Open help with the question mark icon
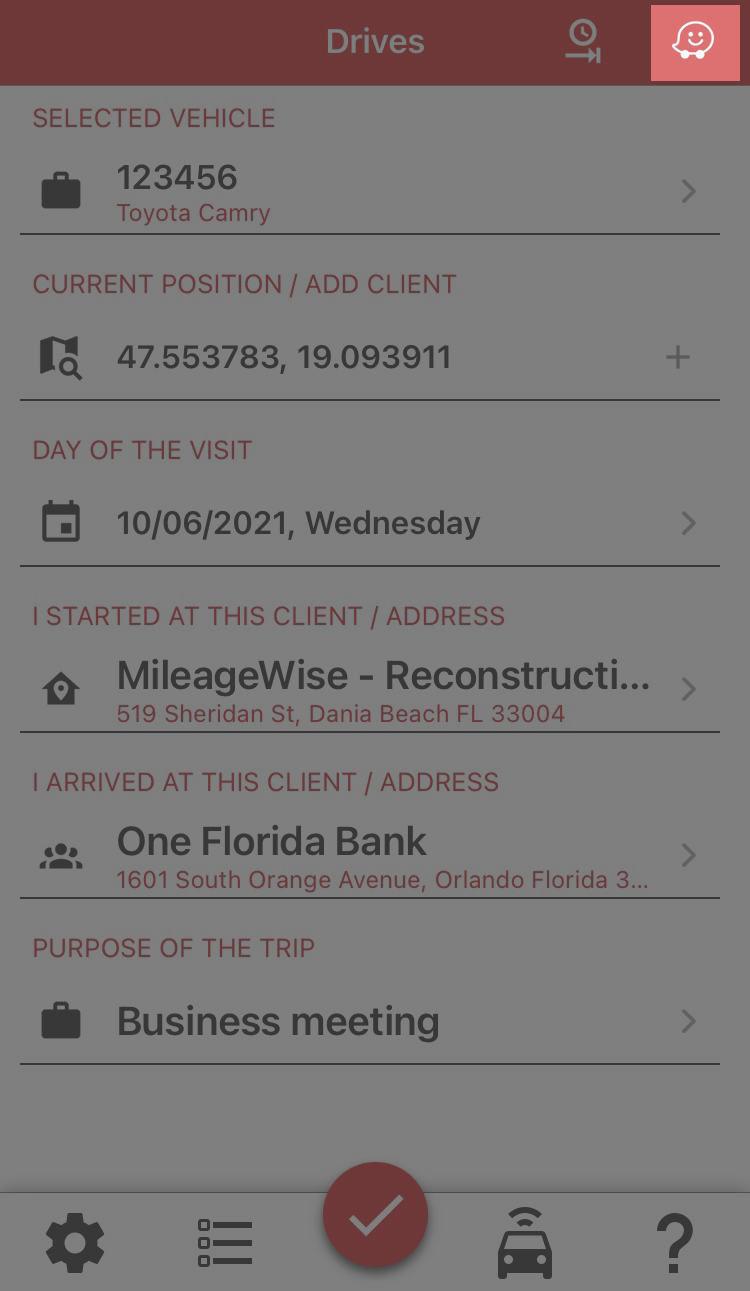 (675, 1242)
